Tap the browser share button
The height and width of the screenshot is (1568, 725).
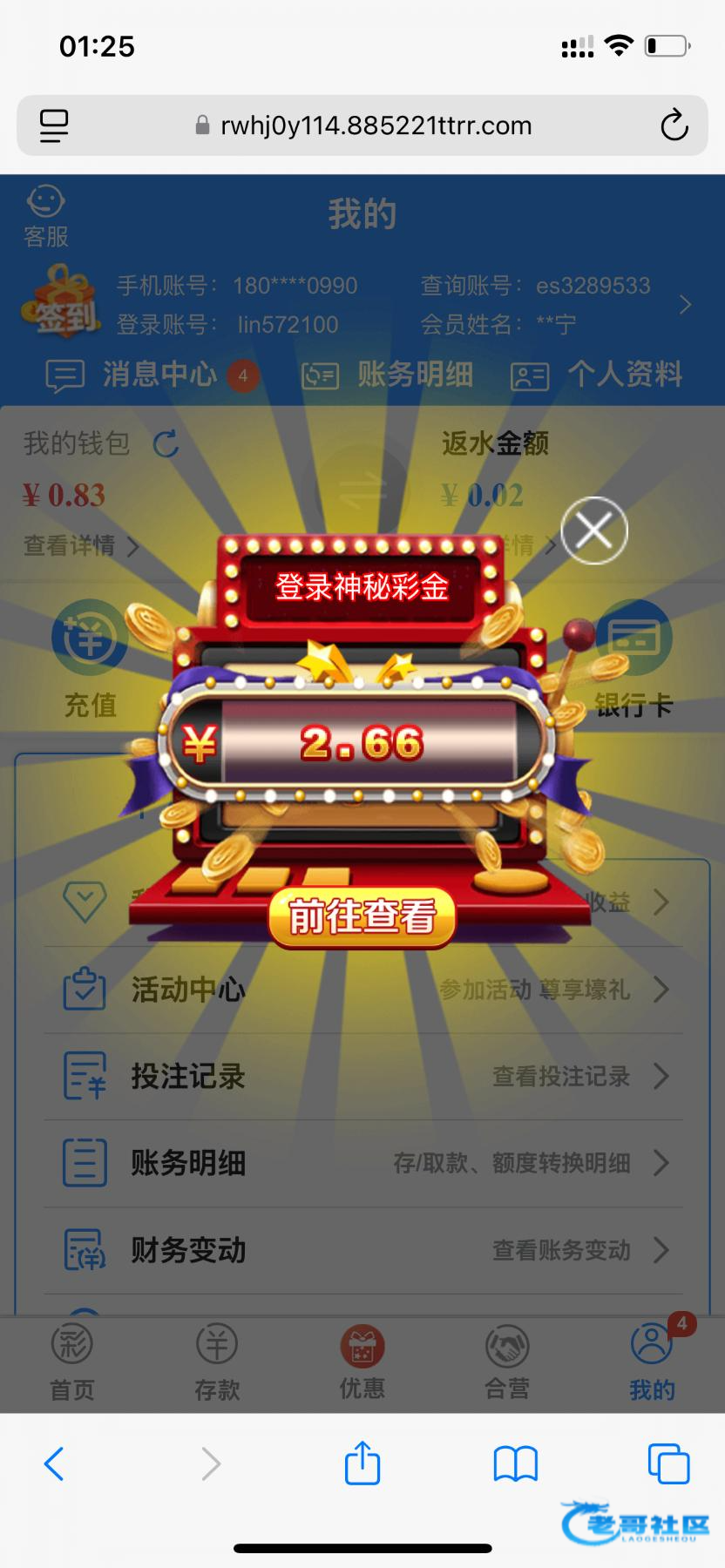(362, 1463)
